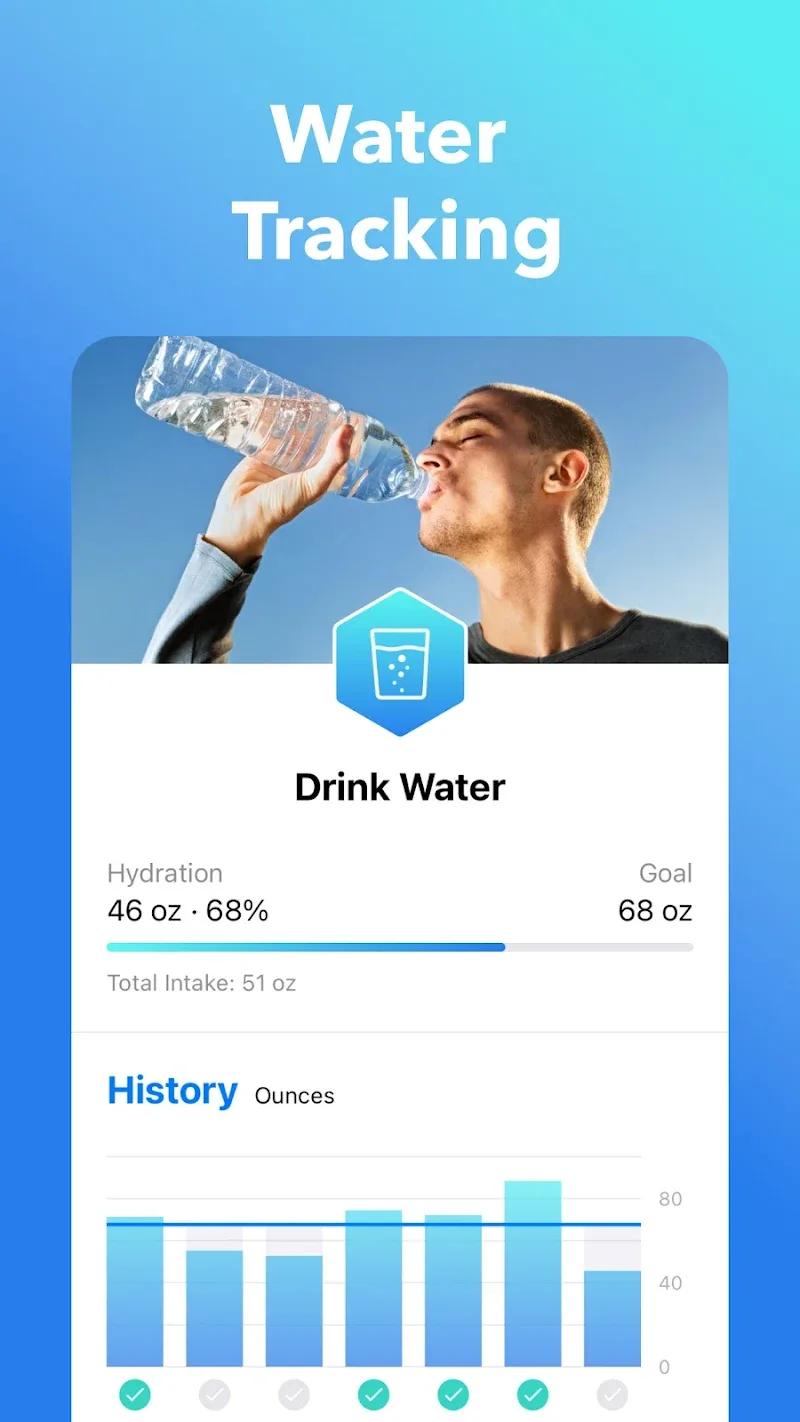The width and height of the screenshot is (800, 1422).
Task: Tap the hexagonal water glass icon
Action: (x=400, y=660)
